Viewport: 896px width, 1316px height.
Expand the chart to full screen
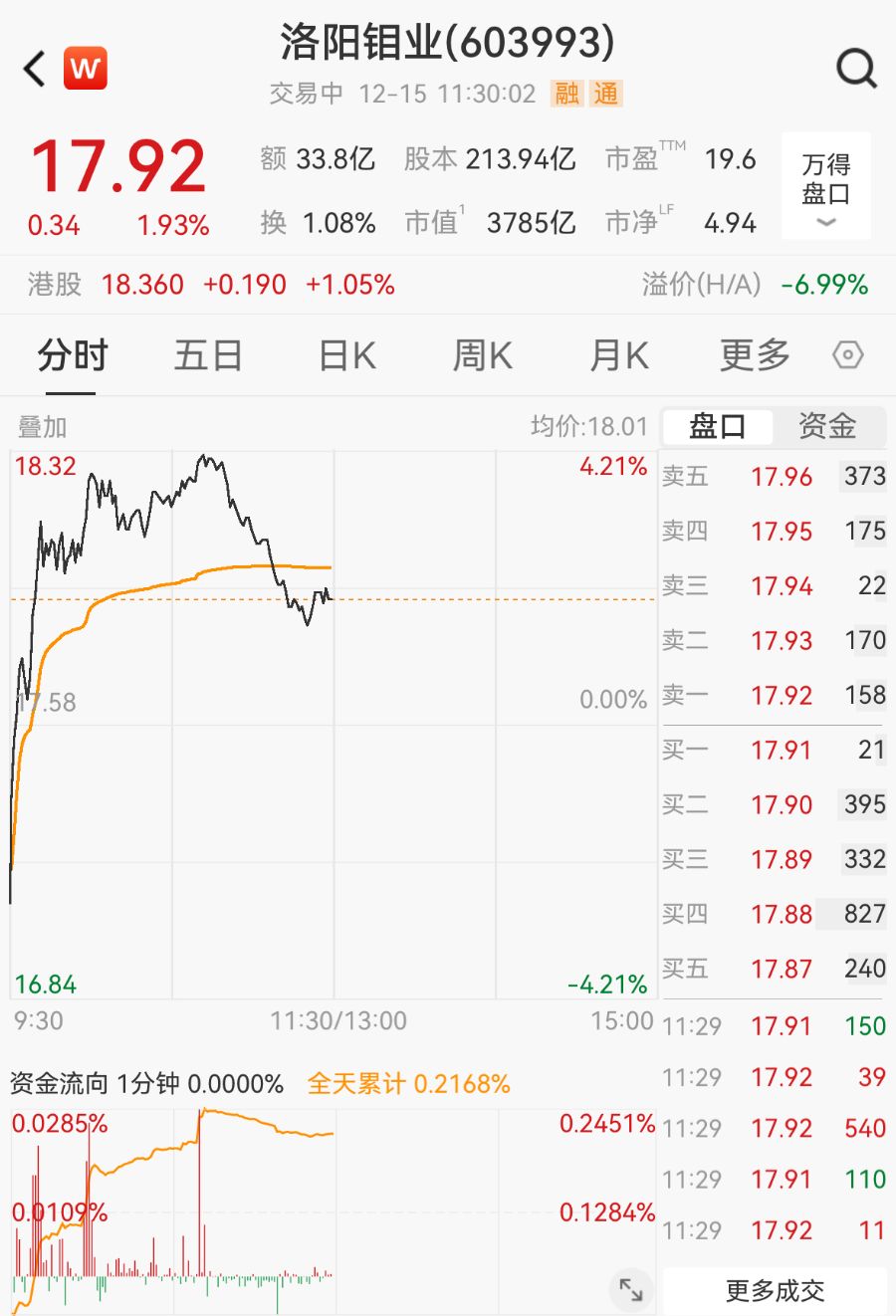coord(631,1289)
